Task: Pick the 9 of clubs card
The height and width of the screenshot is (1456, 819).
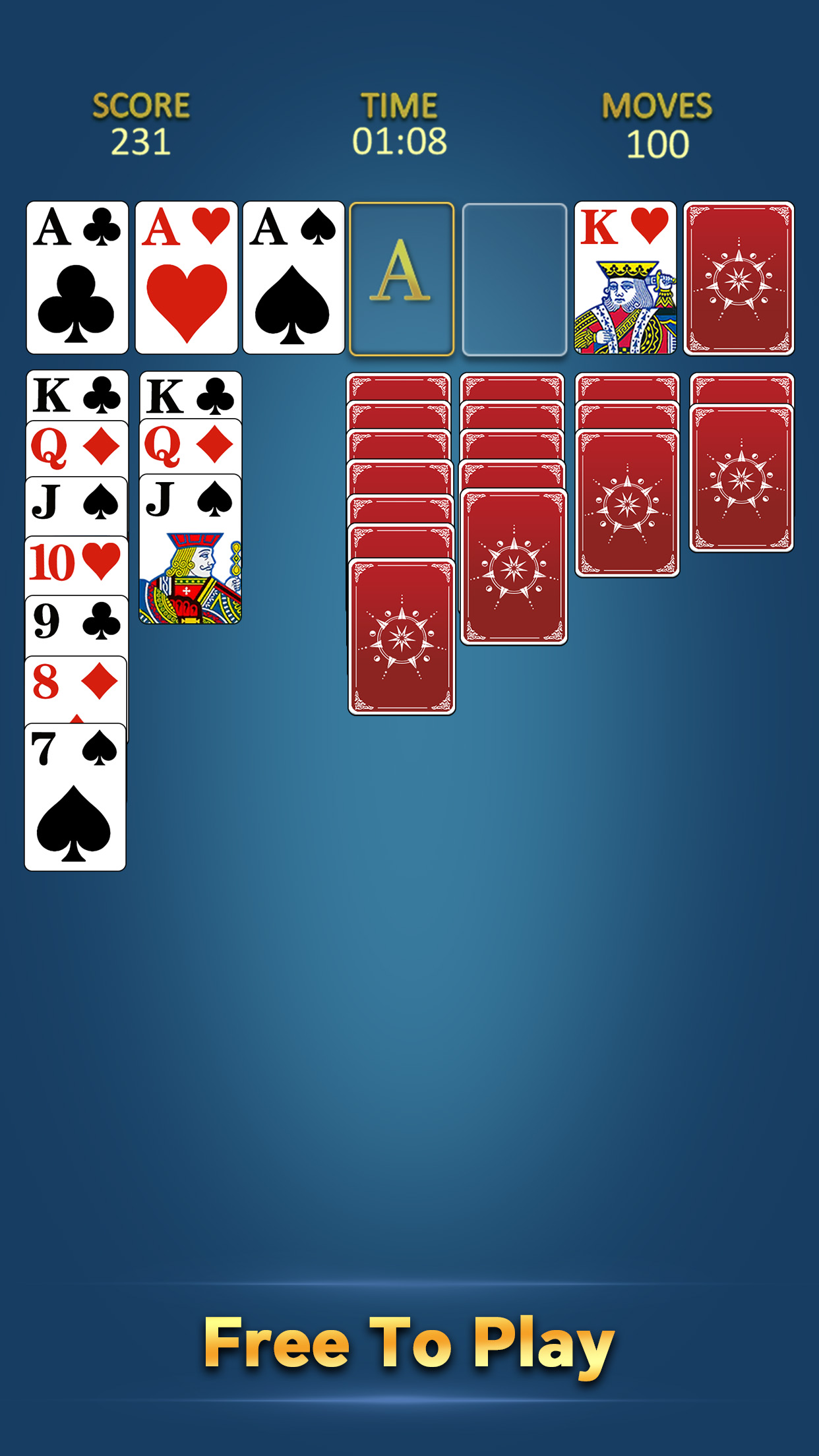Action: pyautogui.click(x=75, y=623)
